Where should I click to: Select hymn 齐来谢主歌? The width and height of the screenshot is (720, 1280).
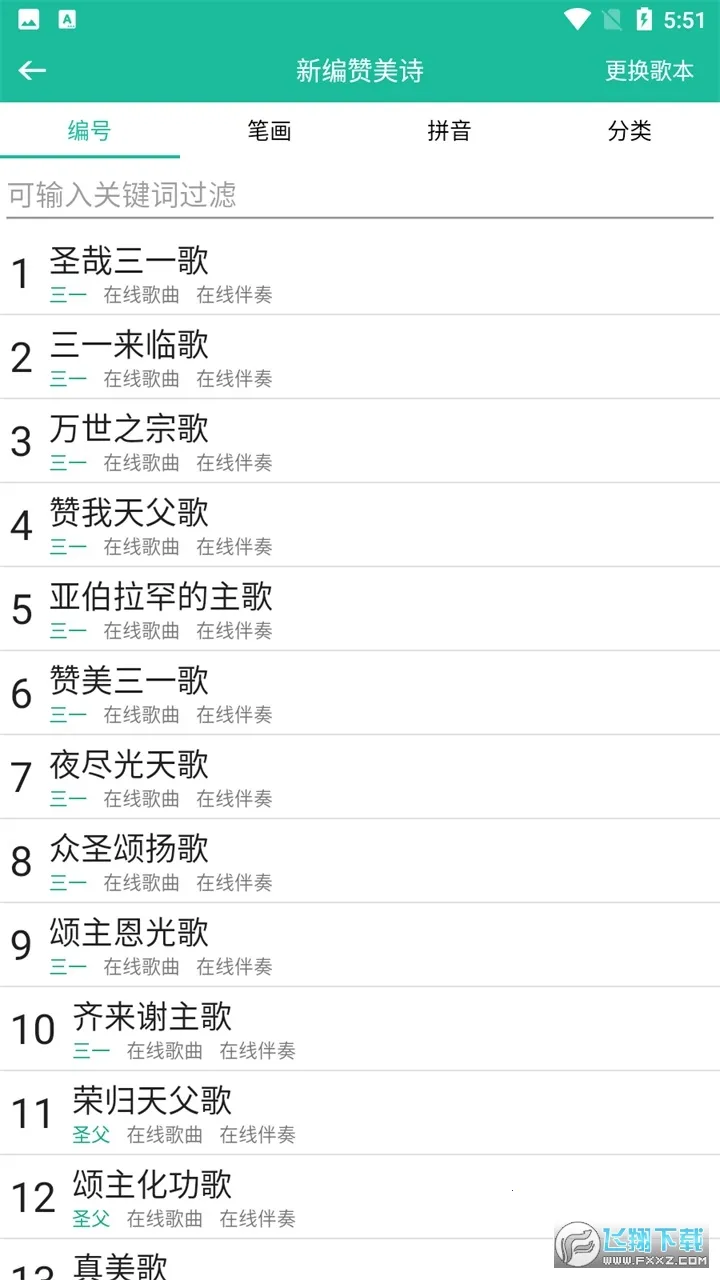pos(152,1017)
